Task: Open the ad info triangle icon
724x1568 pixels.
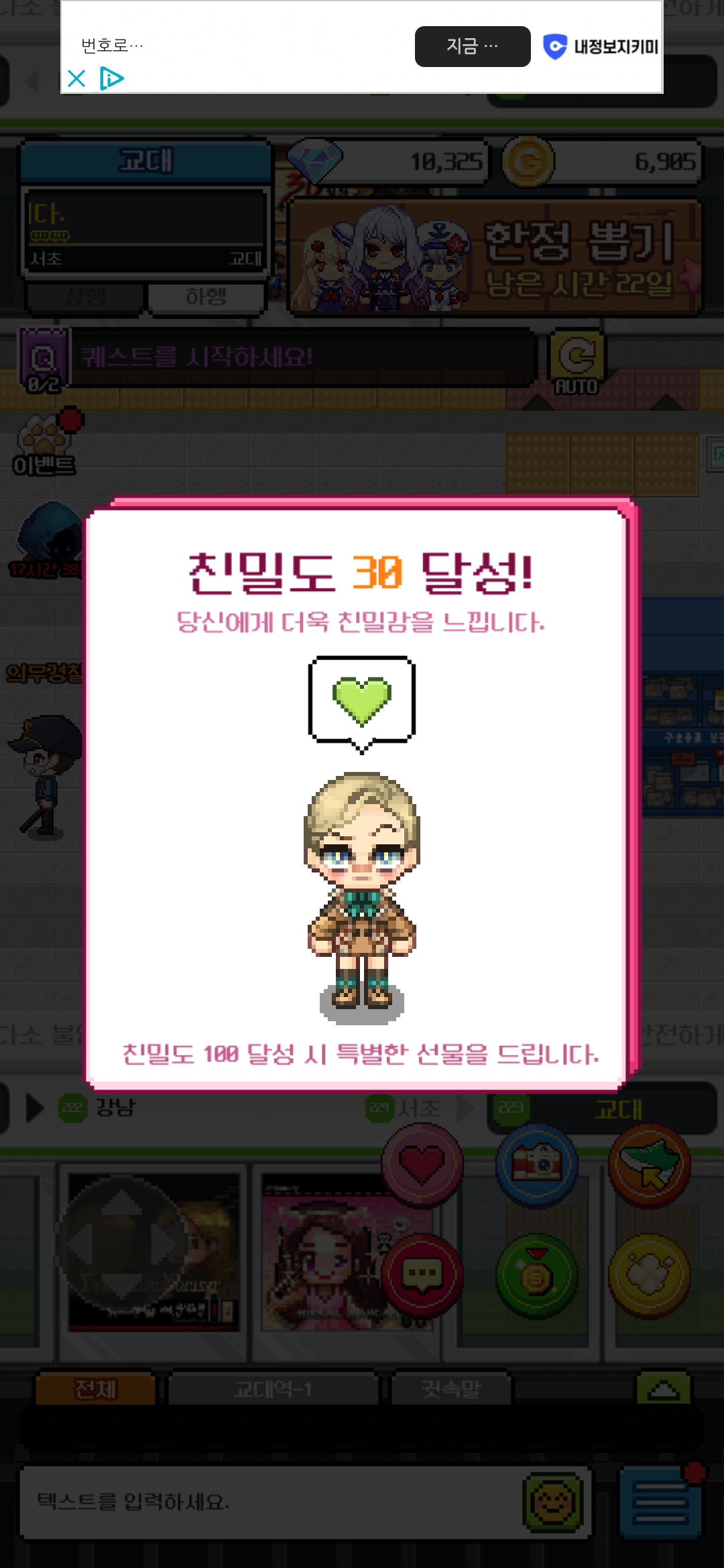Action: coord(111,78)
